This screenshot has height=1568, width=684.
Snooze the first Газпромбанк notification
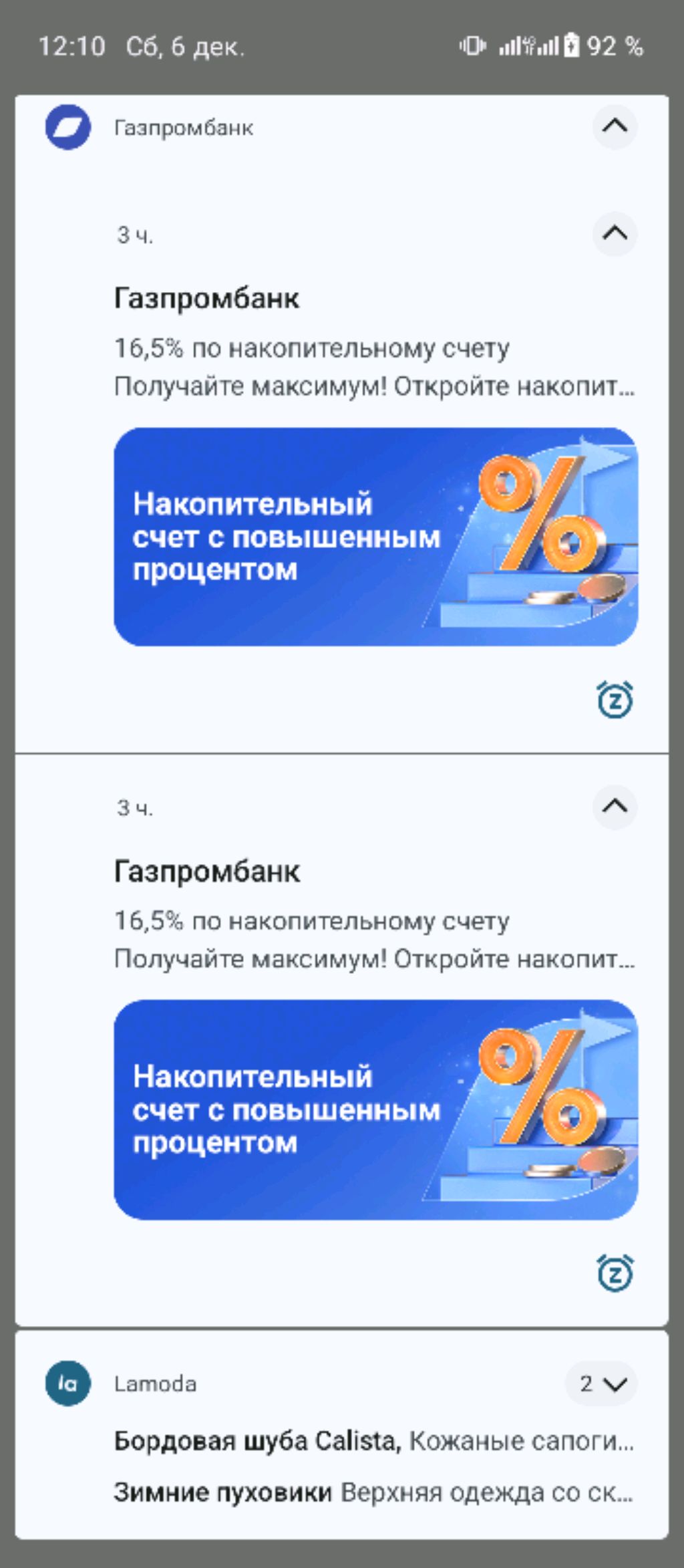tap(615, 700)
